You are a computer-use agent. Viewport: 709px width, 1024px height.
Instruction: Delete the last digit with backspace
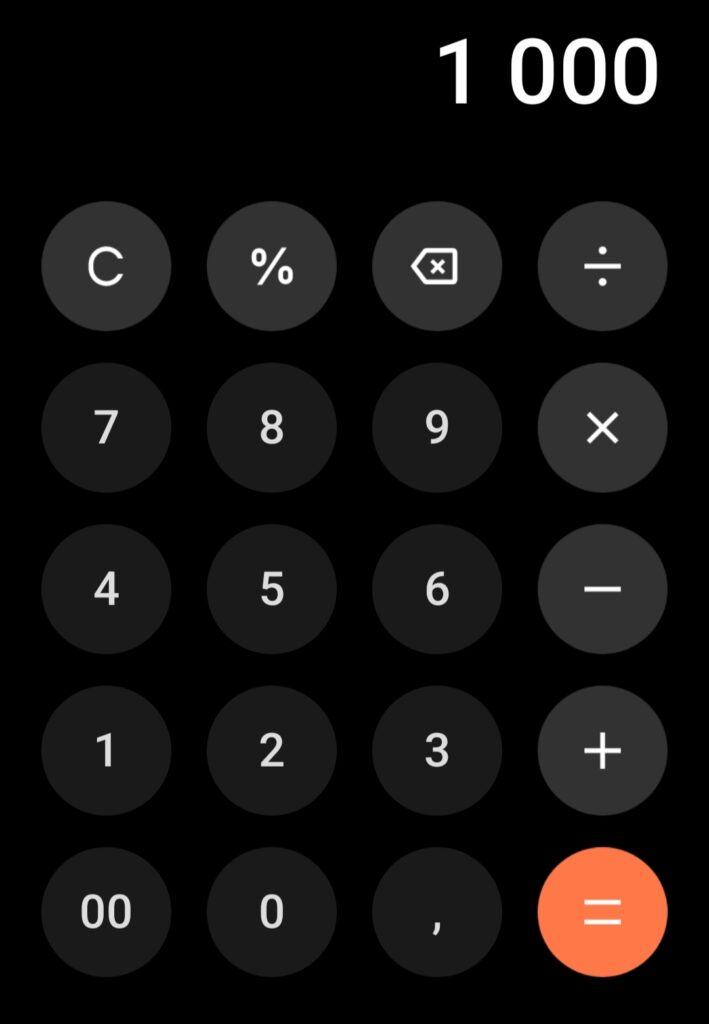[436, 266]
